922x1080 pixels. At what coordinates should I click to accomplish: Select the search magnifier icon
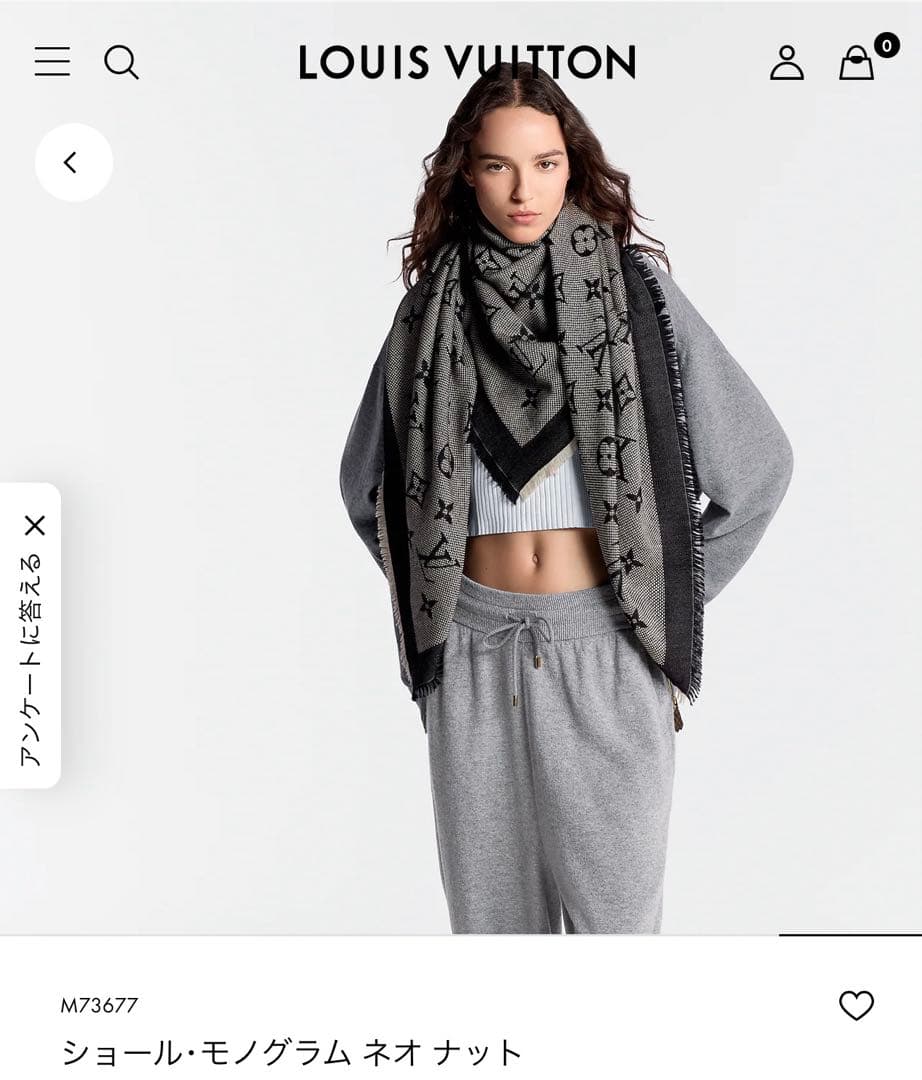(124, 62)
